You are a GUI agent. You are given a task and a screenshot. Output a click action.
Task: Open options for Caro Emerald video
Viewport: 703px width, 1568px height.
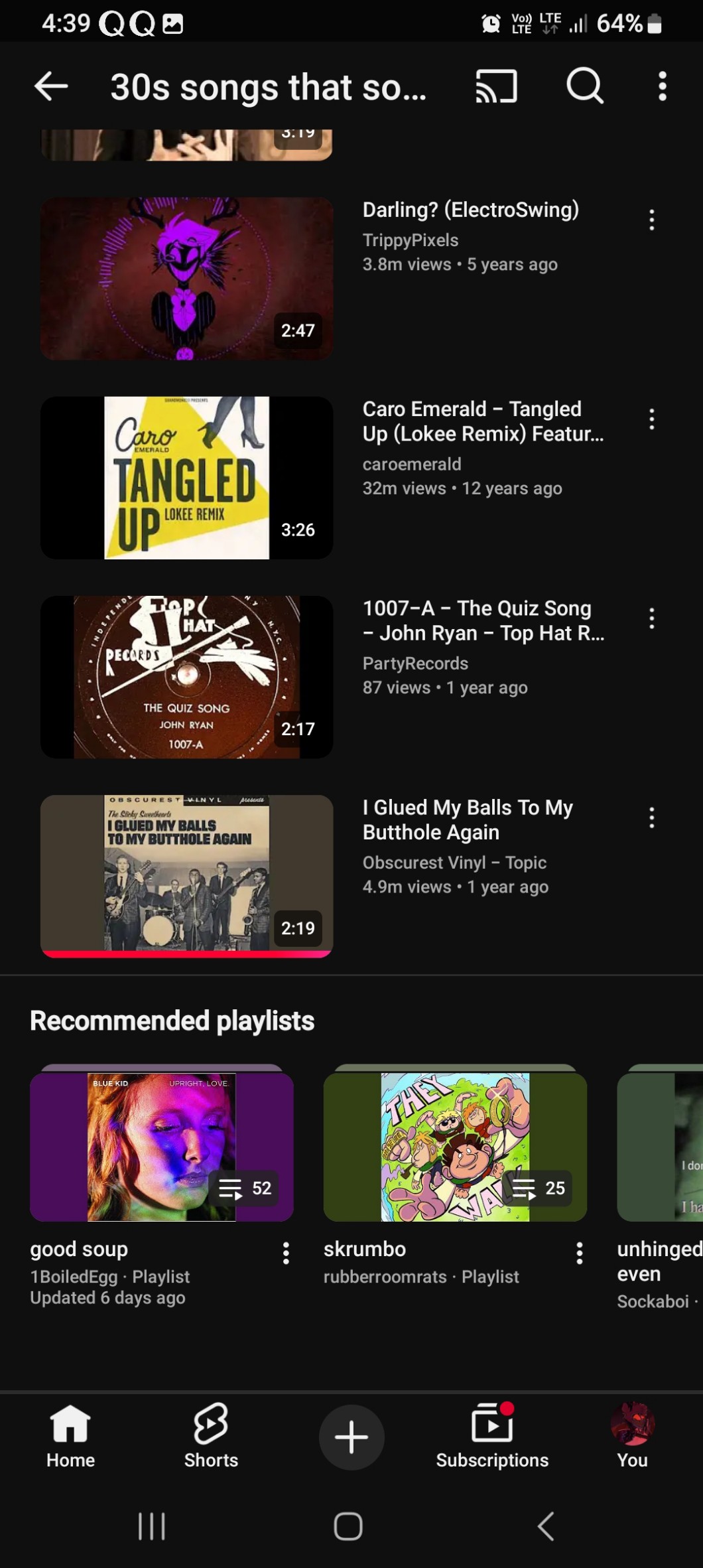[x=652, y=419]
